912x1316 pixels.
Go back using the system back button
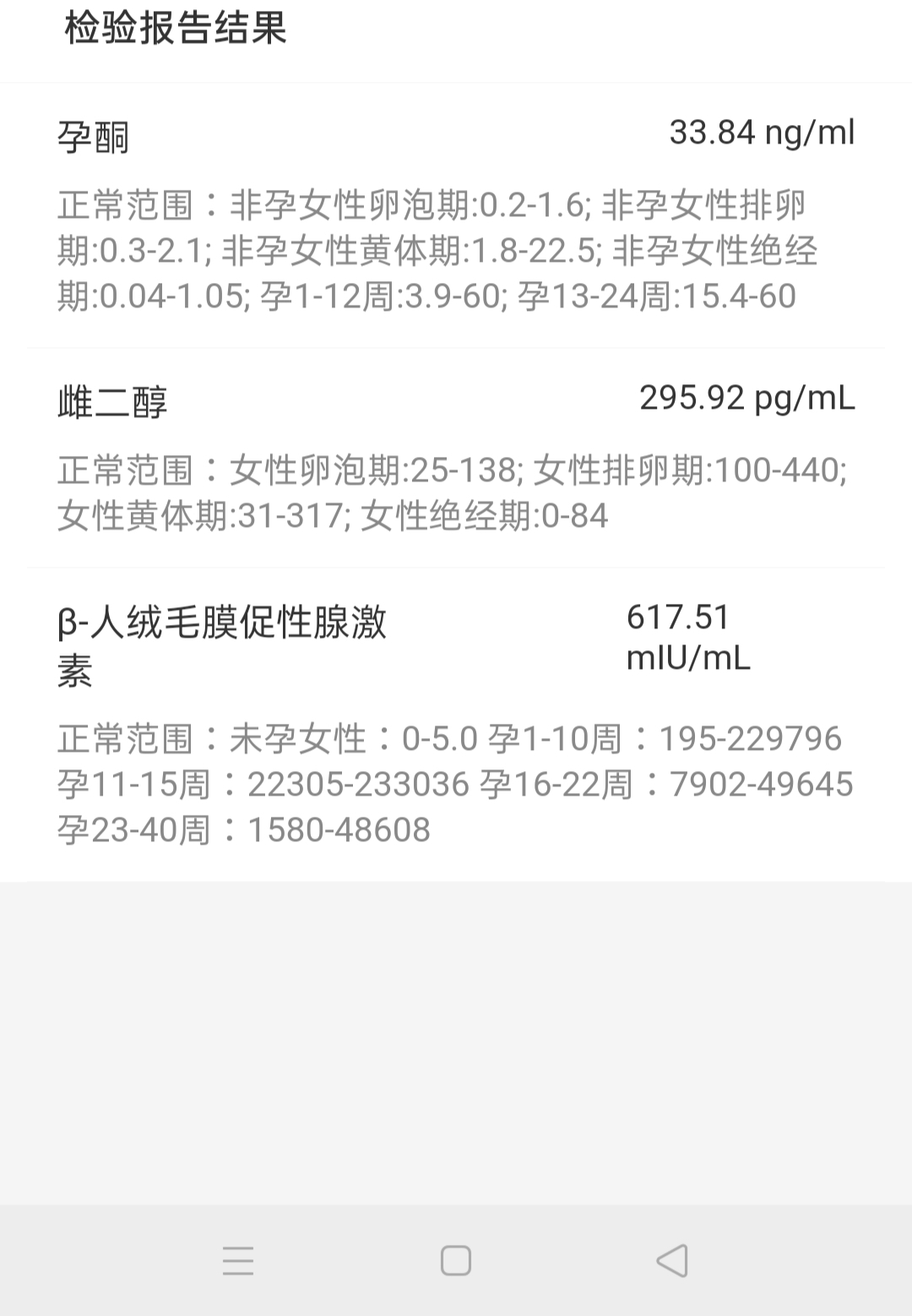pos(672,1261)
